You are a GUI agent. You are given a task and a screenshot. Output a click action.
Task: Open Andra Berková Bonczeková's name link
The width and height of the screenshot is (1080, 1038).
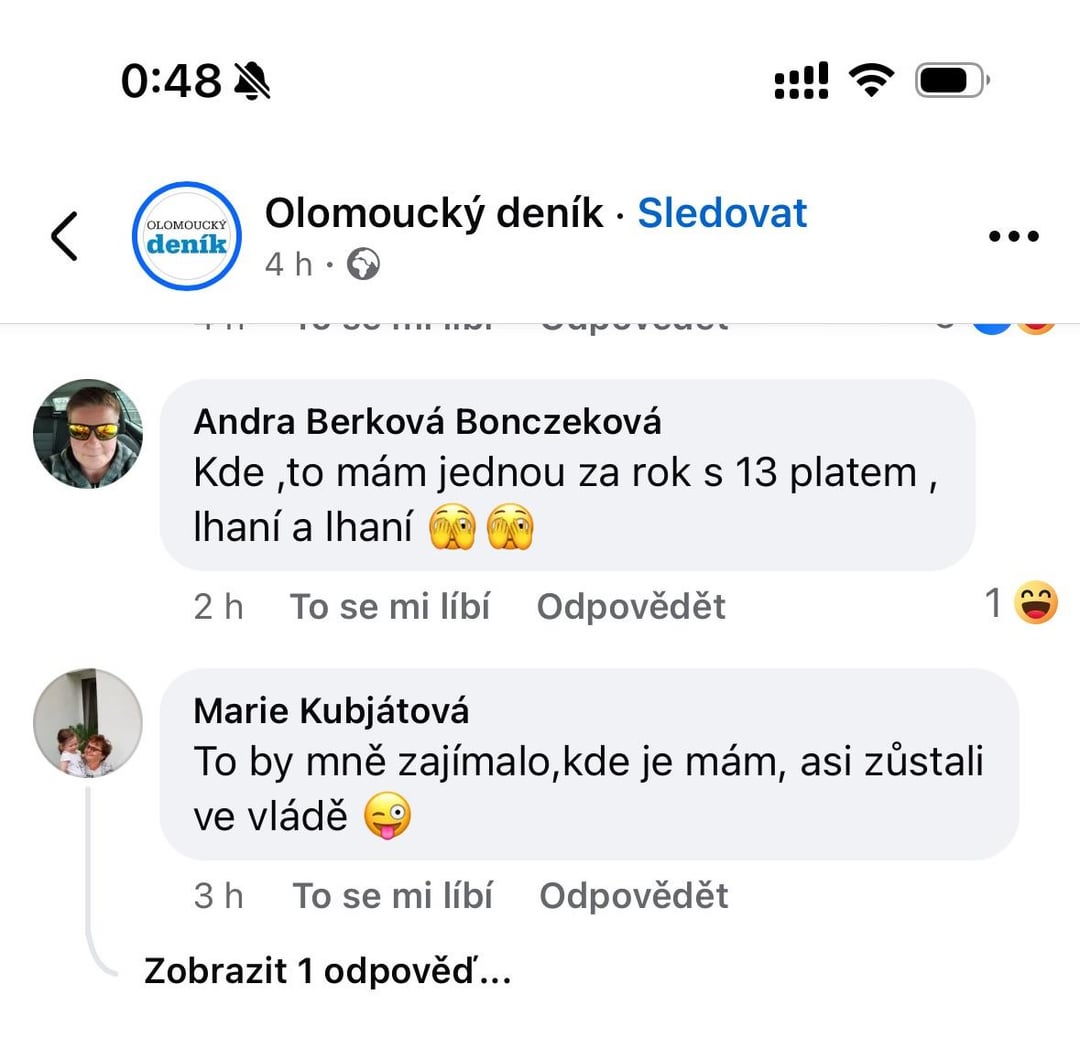tap(427, 422)
